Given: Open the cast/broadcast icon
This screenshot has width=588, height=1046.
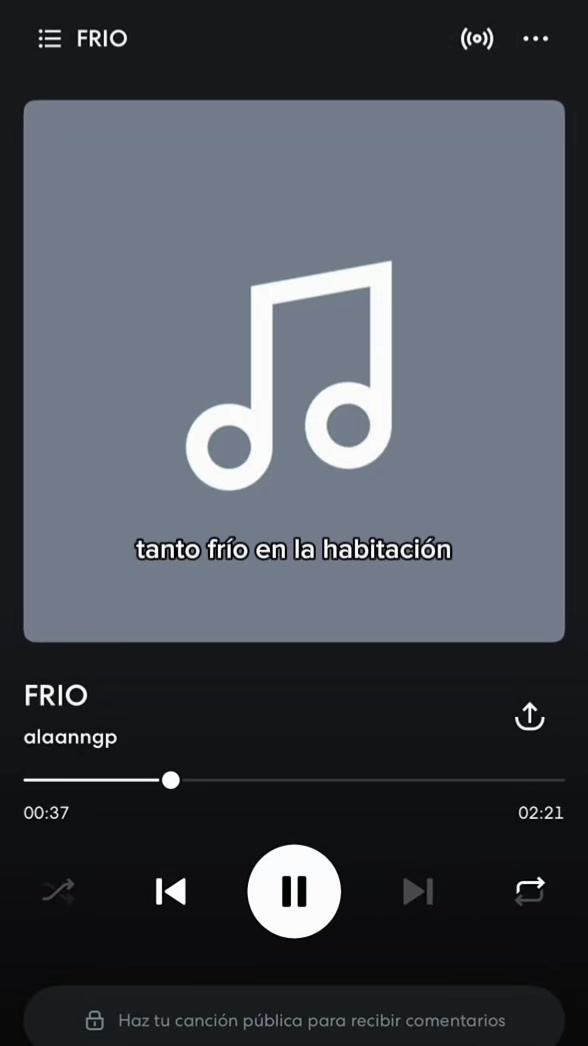Looking at the screenshot, I should click(477, 39).
